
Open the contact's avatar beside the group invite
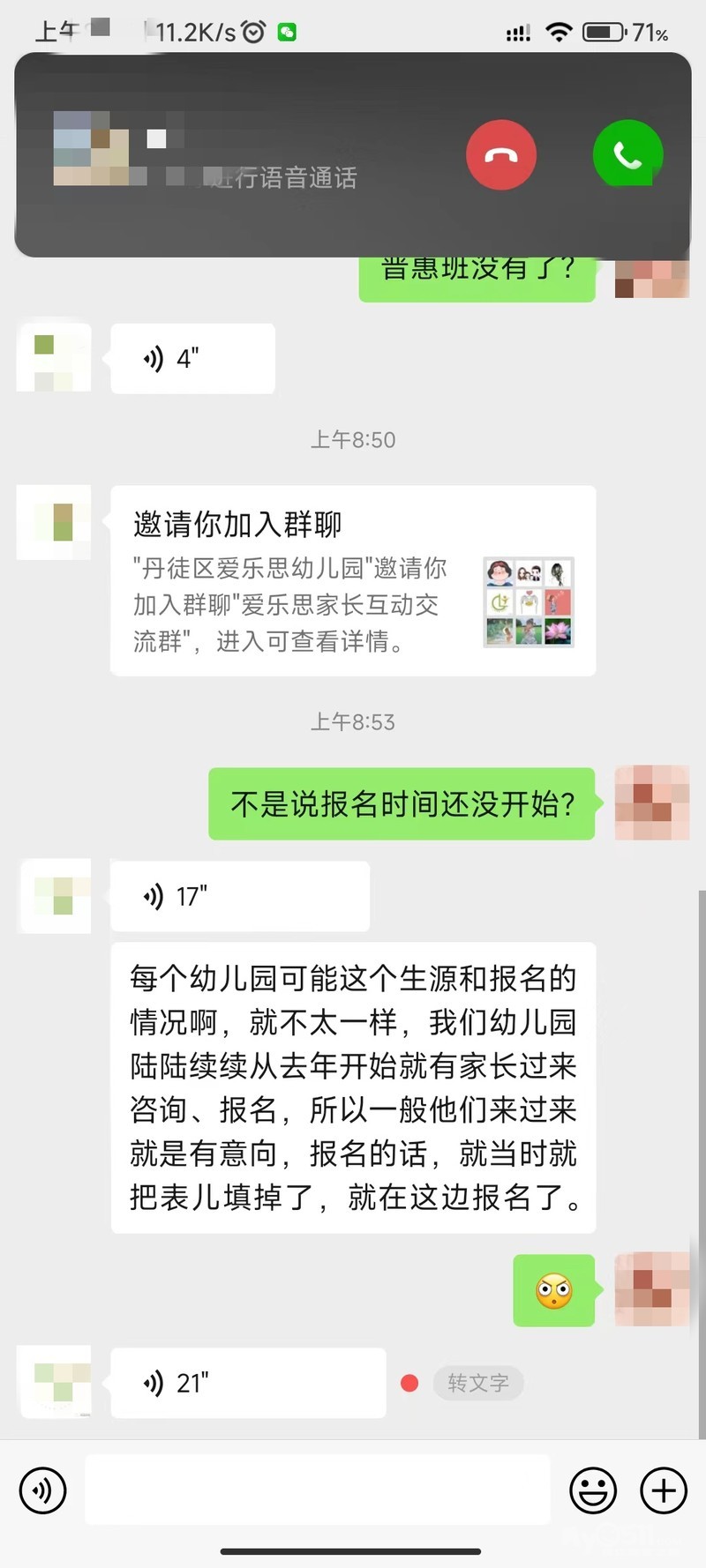[54, 522]
